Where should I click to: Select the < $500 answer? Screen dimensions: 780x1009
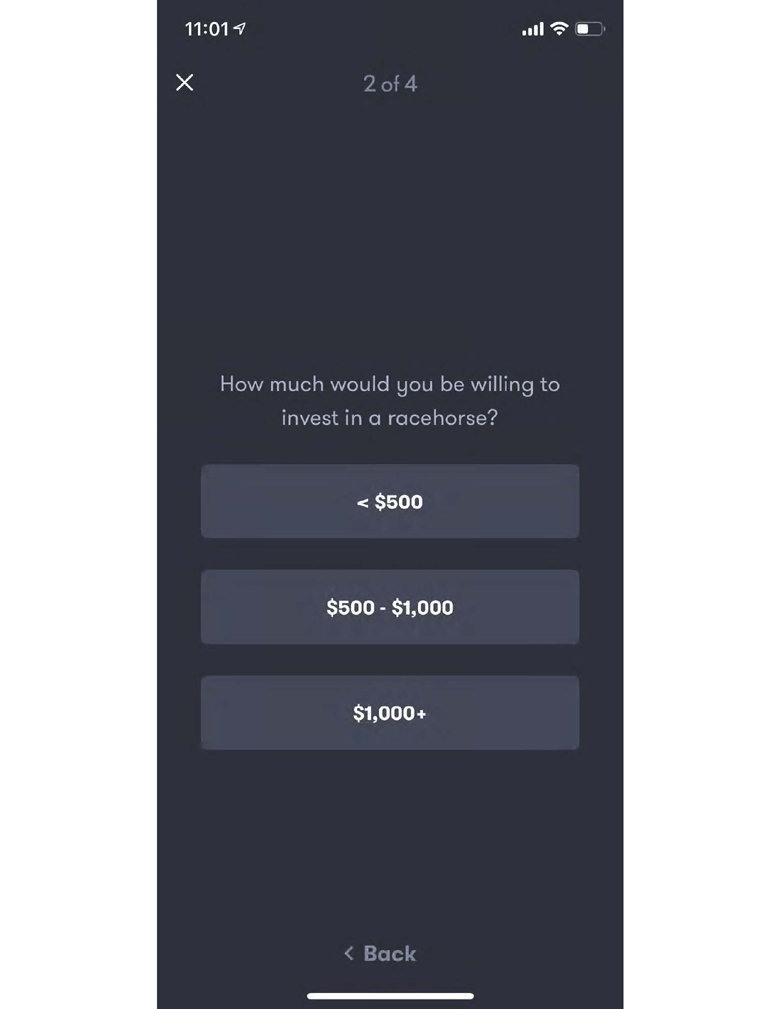390,501
